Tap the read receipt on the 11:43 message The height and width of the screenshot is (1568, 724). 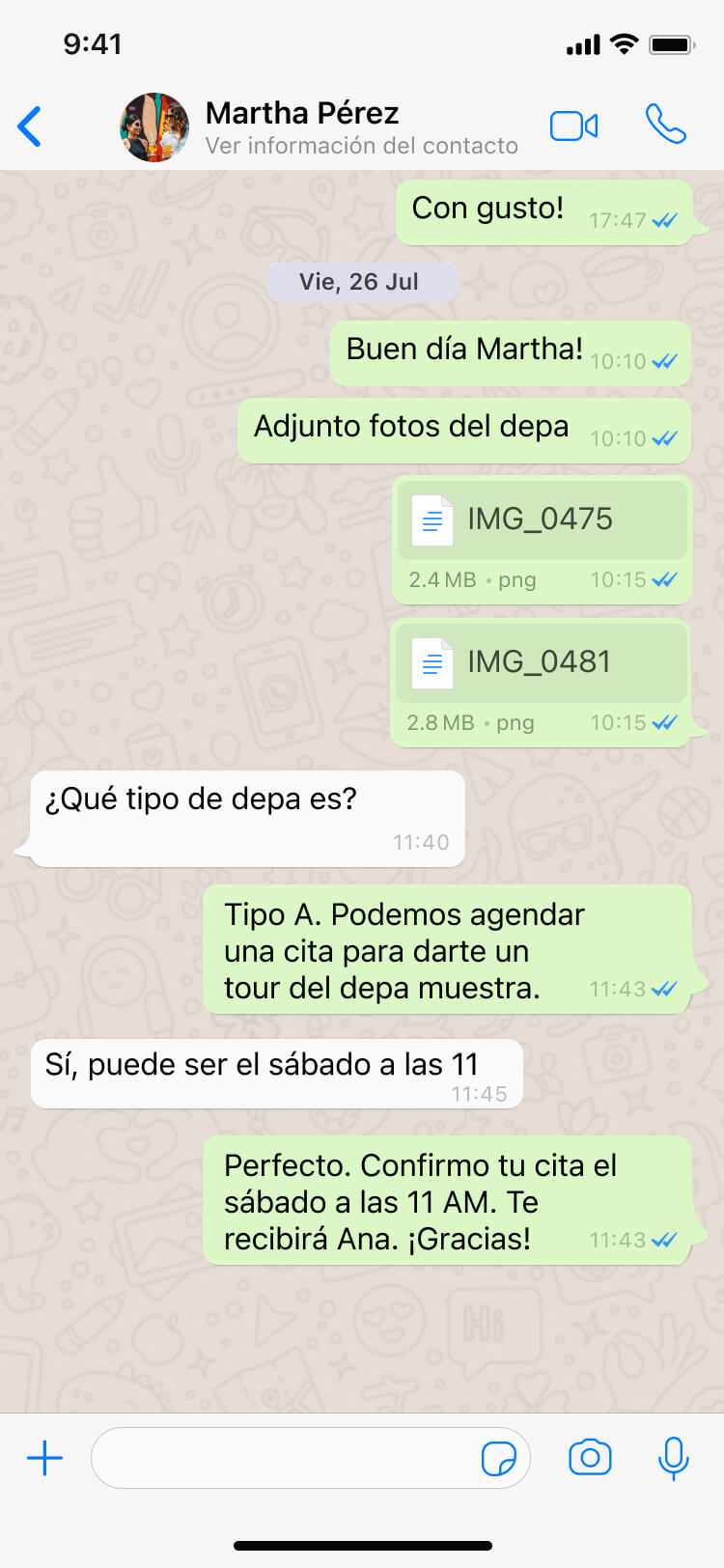[x=666, y=1241]
